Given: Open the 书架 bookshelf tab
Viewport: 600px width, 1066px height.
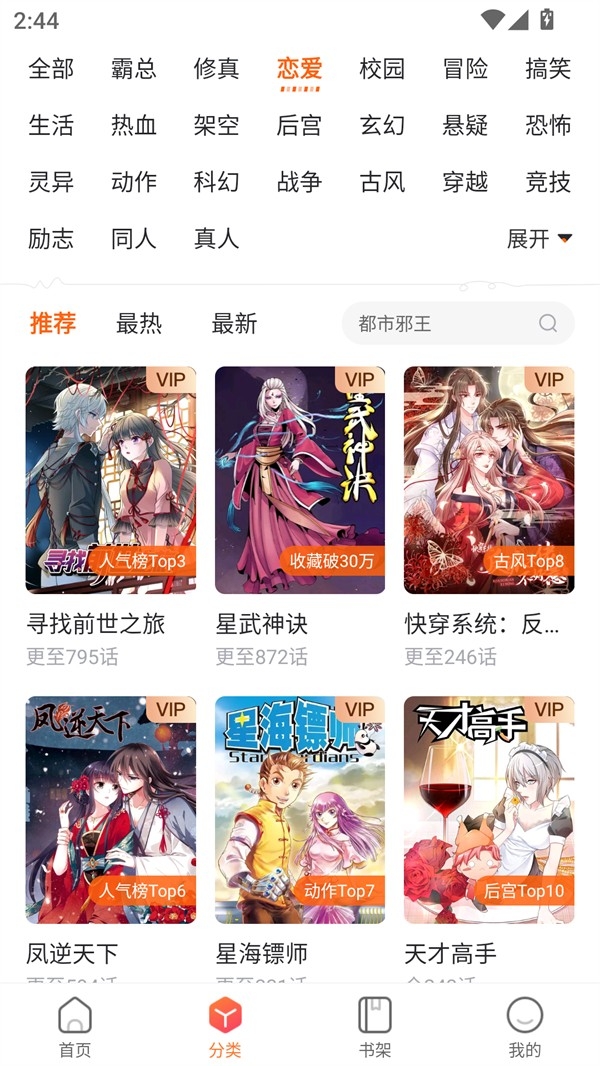Looking at the screenshot, I should coord(375,1027).
